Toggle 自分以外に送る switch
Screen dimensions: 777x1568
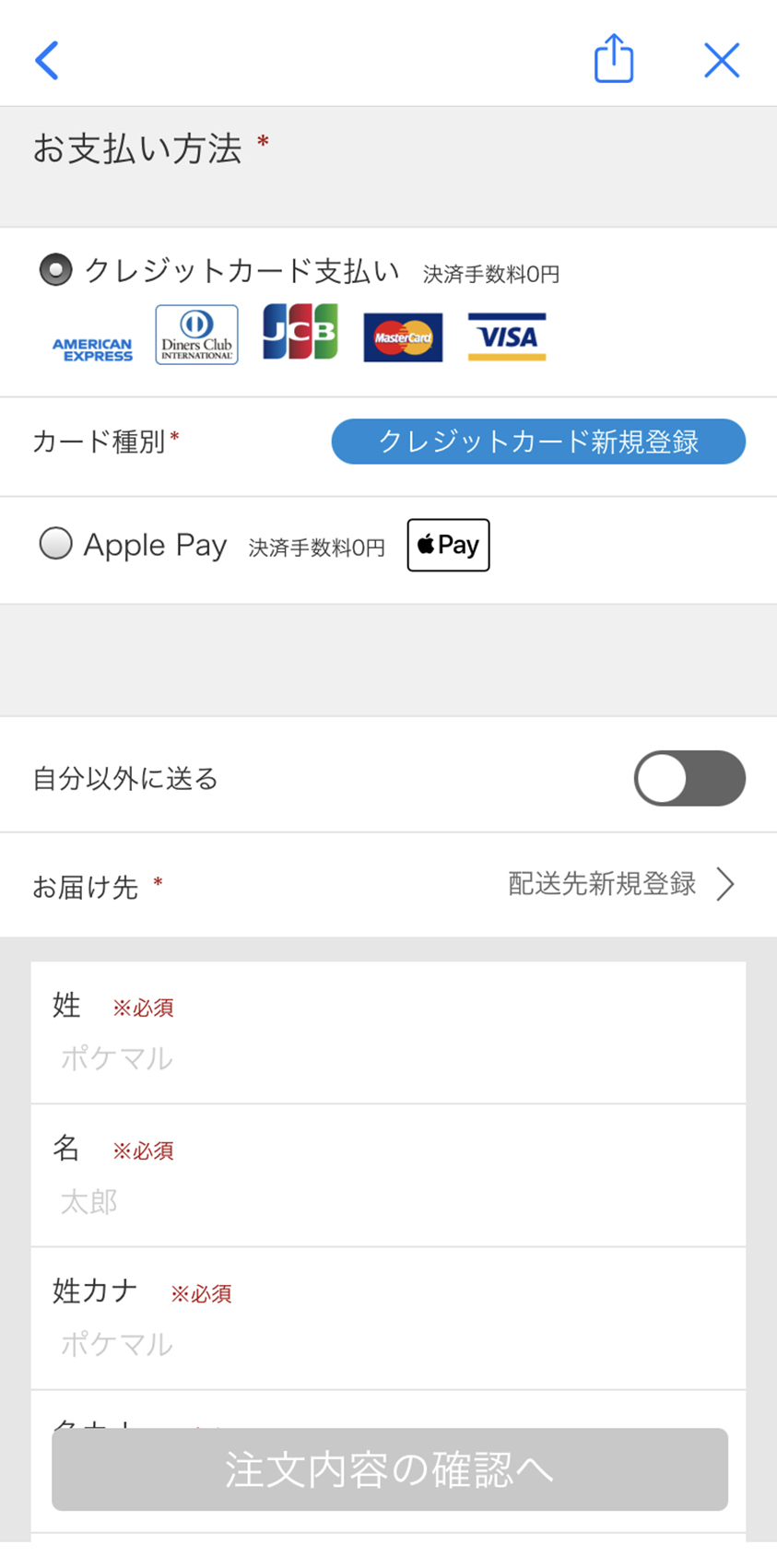[689, 778]
